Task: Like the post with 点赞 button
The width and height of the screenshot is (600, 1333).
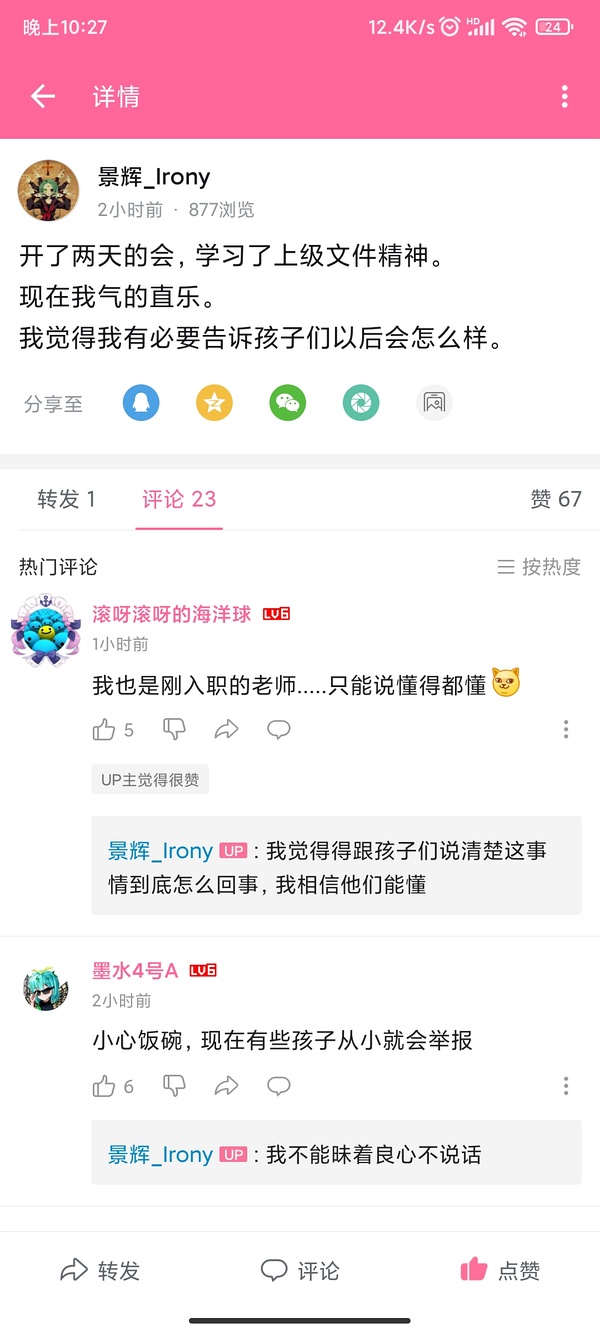Action: pos(500,1271)
